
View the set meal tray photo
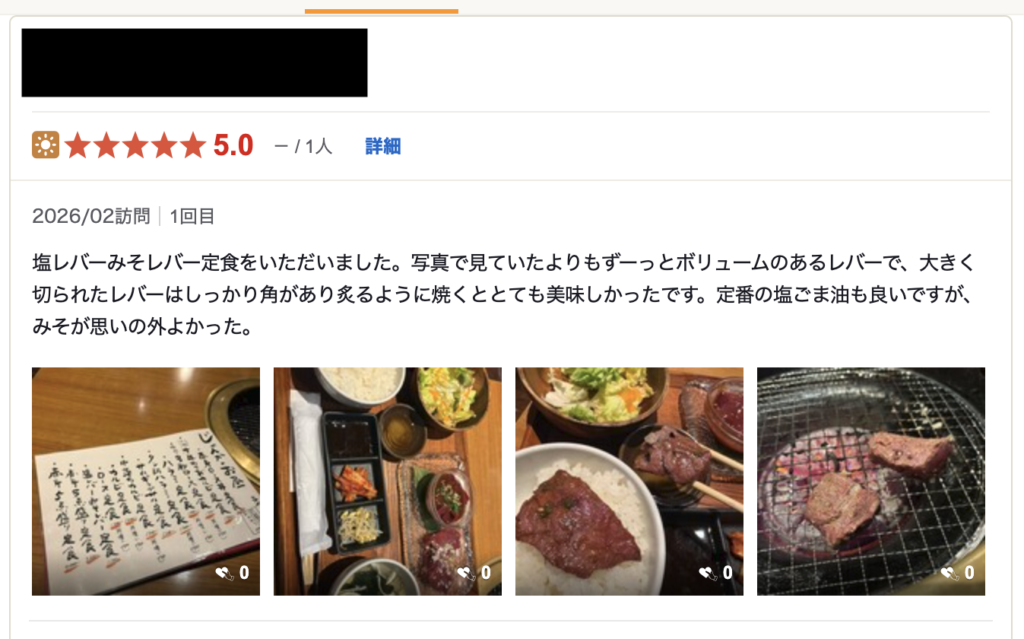[x=387, y=470]
